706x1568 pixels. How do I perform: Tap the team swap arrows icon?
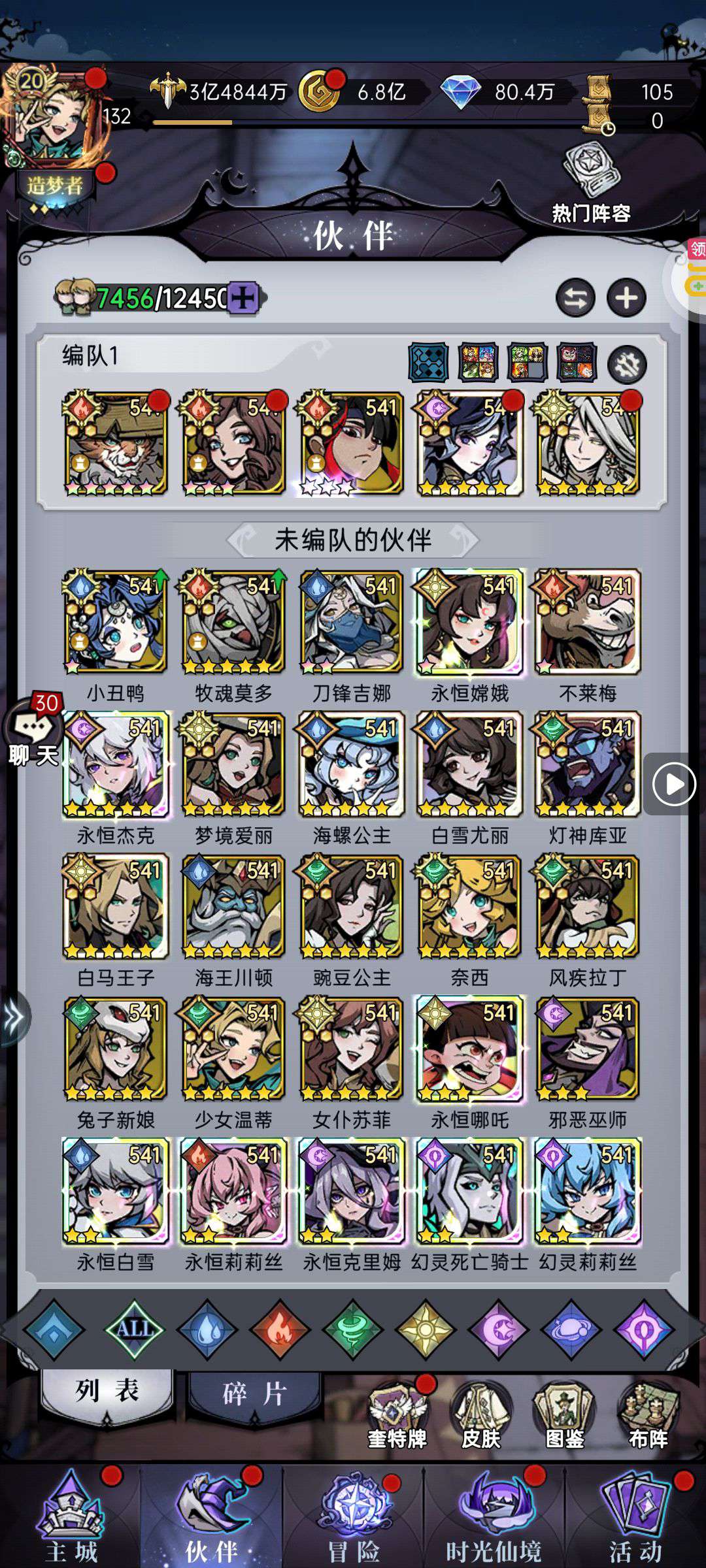[575, 299]
